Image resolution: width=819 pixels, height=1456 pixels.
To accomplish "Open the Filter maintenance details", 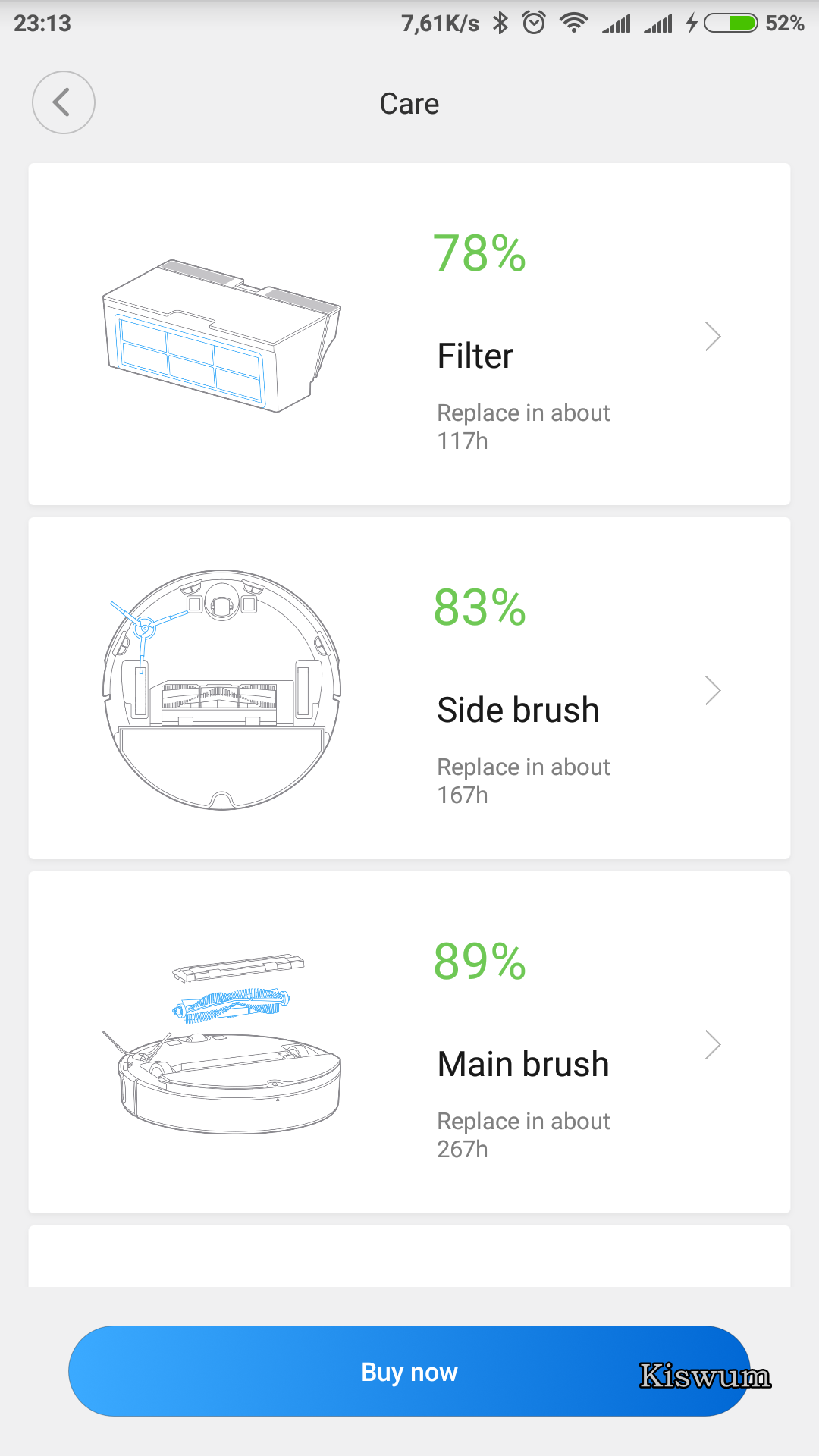I will (x=409, y=334).
